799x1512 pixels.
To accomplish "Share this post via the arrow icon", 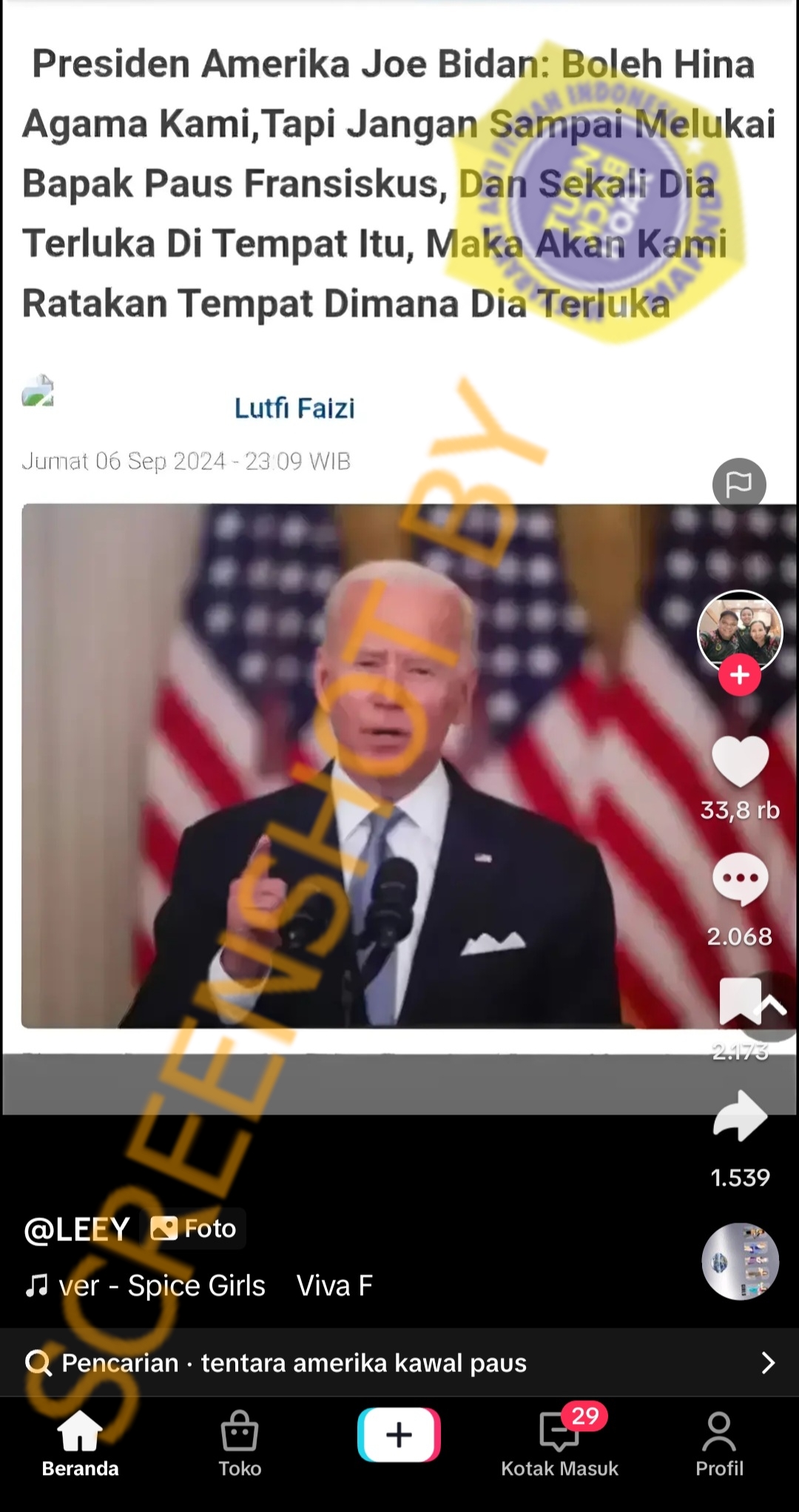I will 740,1116.
